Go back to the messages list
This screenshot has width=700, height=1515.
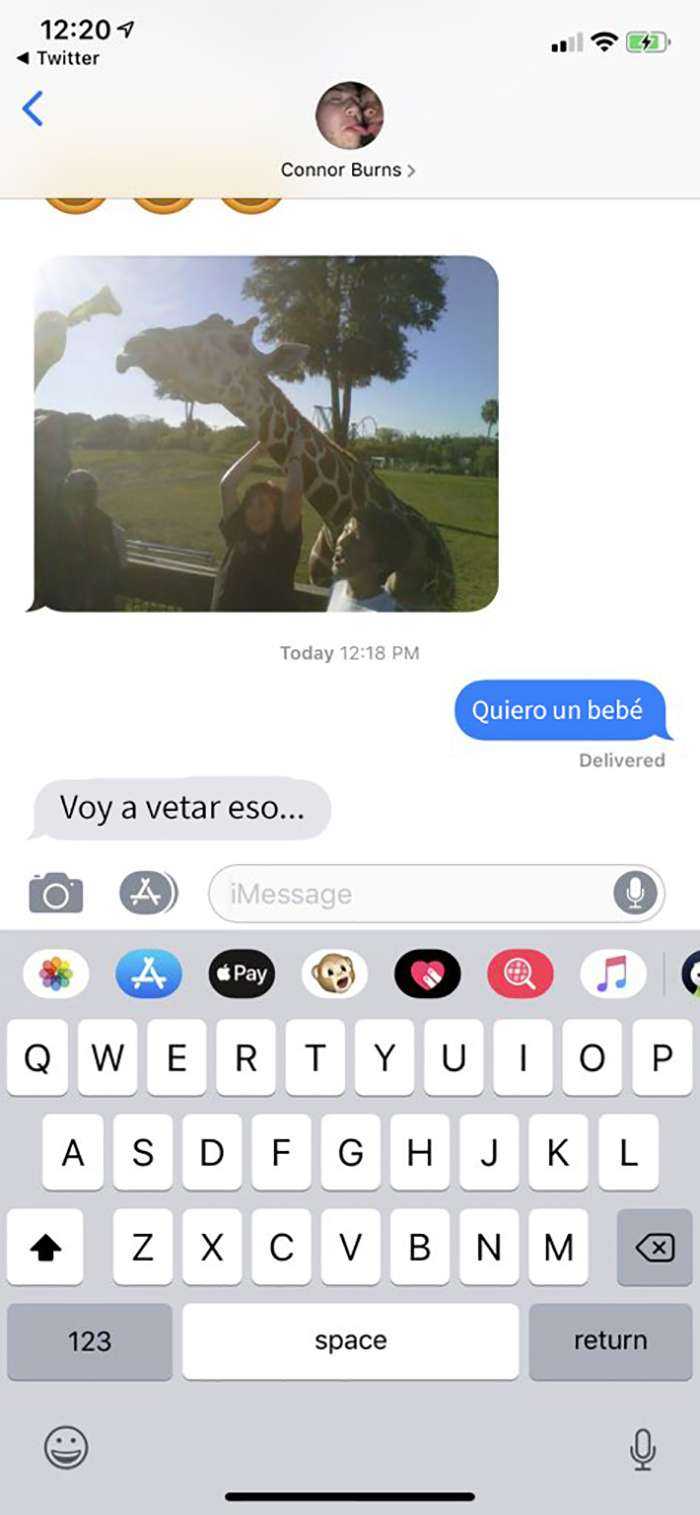click(33, 108)
